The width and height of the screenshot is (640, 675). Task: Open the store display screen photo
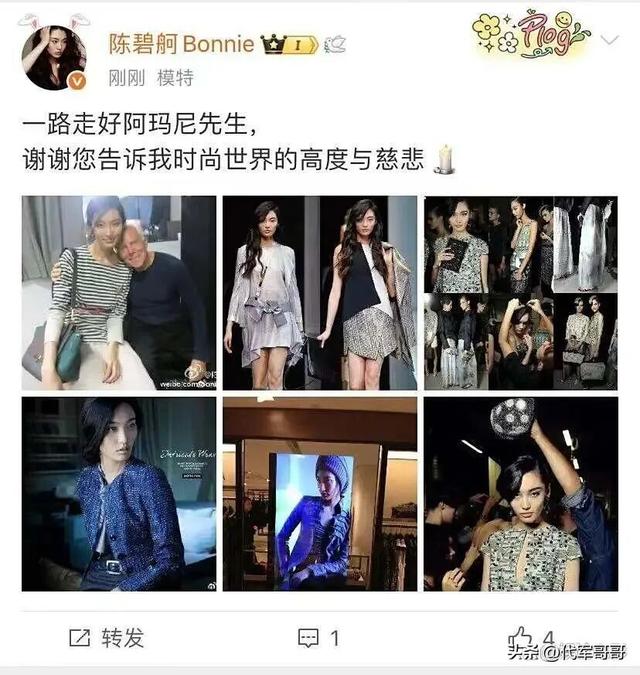point(319,493)
